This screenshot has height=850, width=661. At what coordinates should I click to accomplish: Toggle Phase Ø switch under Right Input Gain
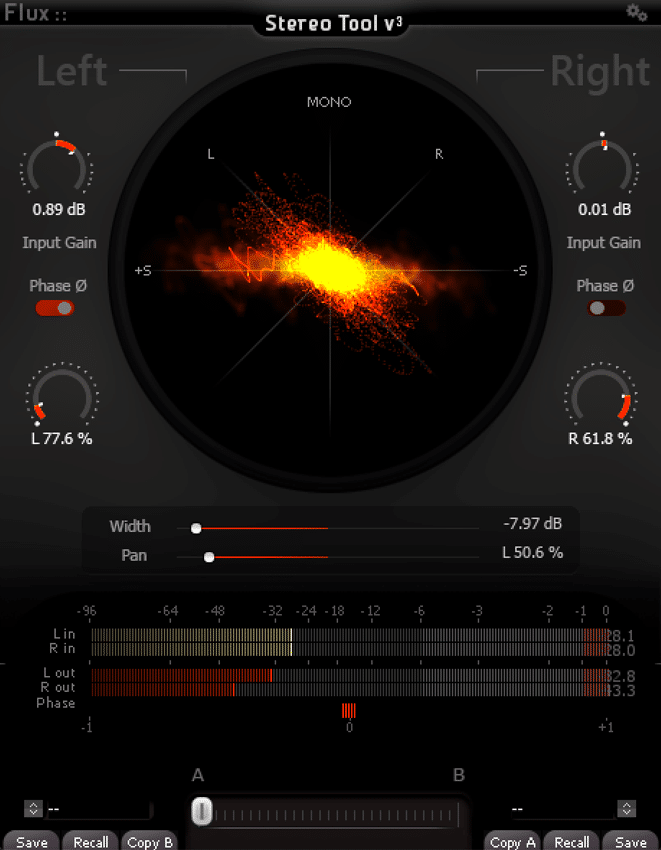(x=606, y=308)
